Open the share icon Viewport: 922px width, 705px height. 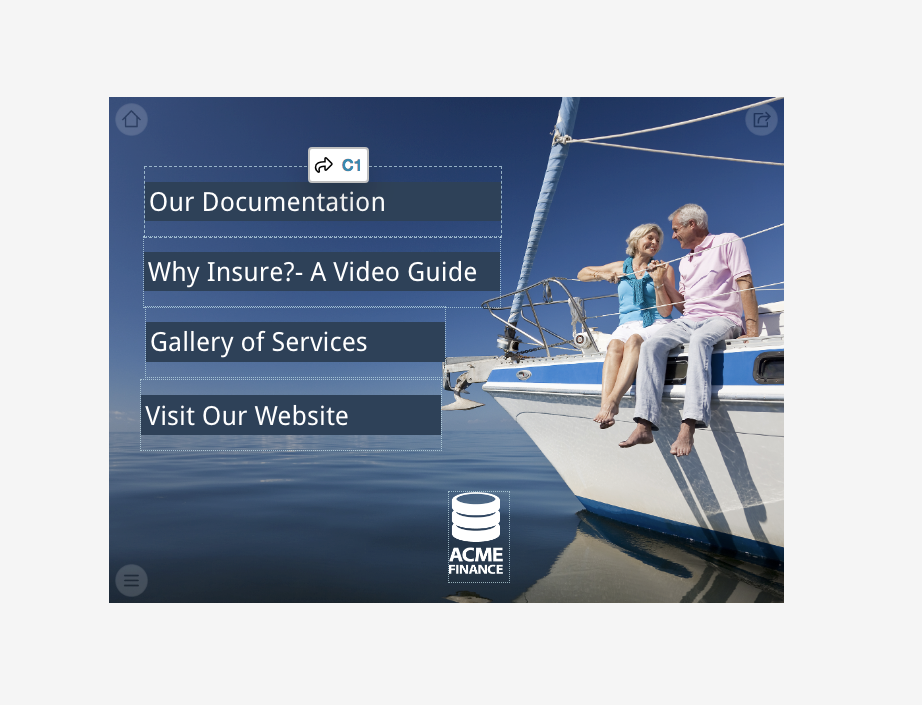point(761,120)
